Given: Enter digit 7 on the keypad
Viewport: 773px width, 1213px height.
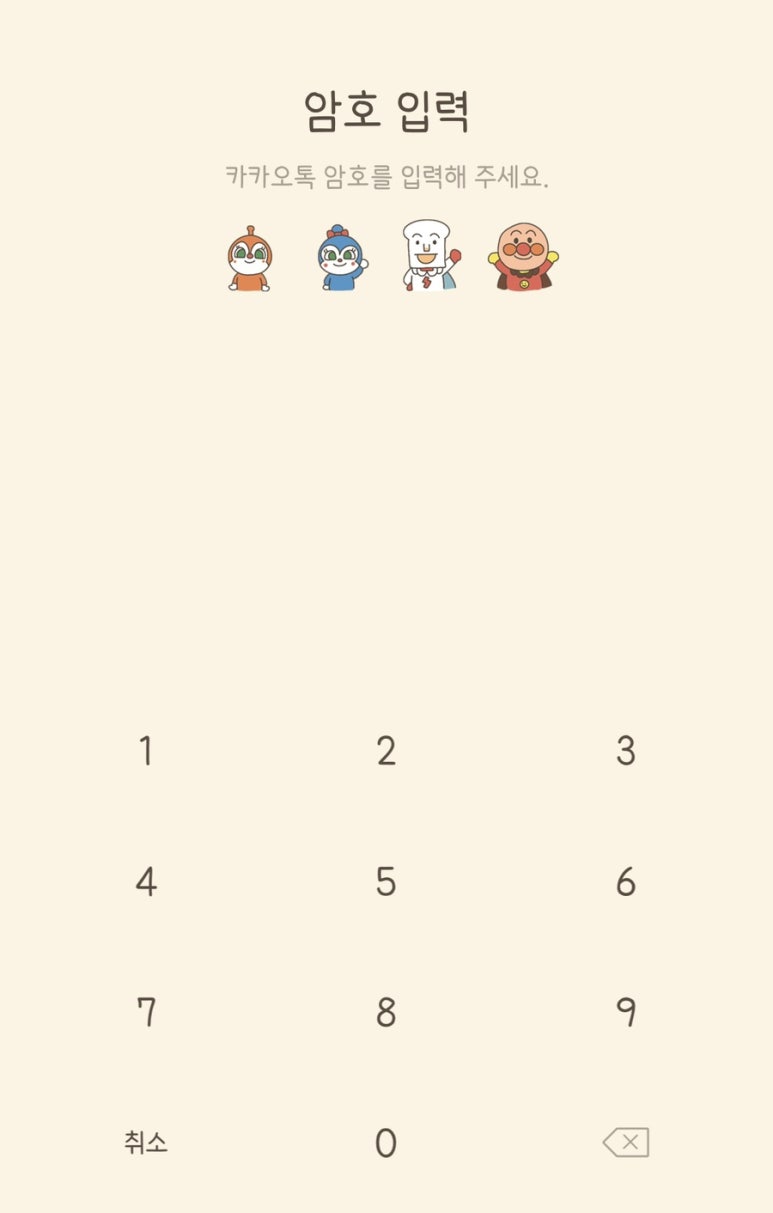Looking at the screenshot, I should [146, 1012].
